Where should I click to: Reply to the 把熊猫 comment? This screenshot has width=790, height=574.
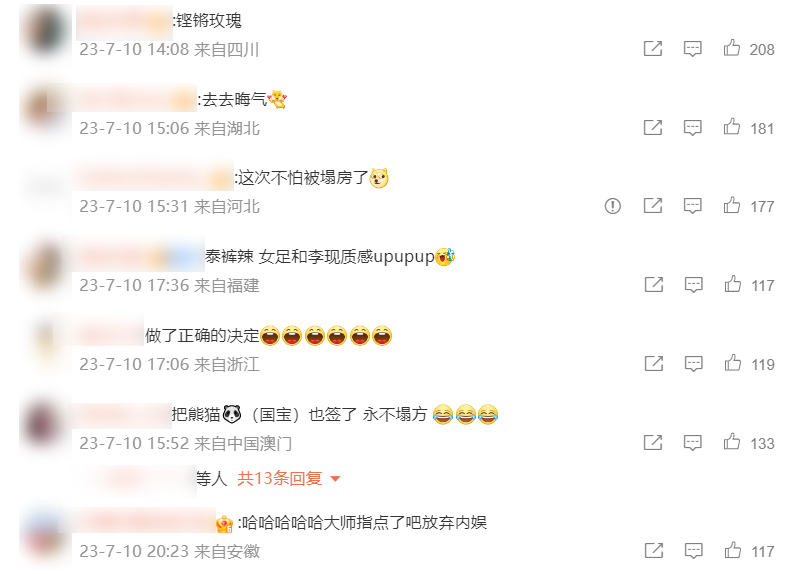coord(692,442)
